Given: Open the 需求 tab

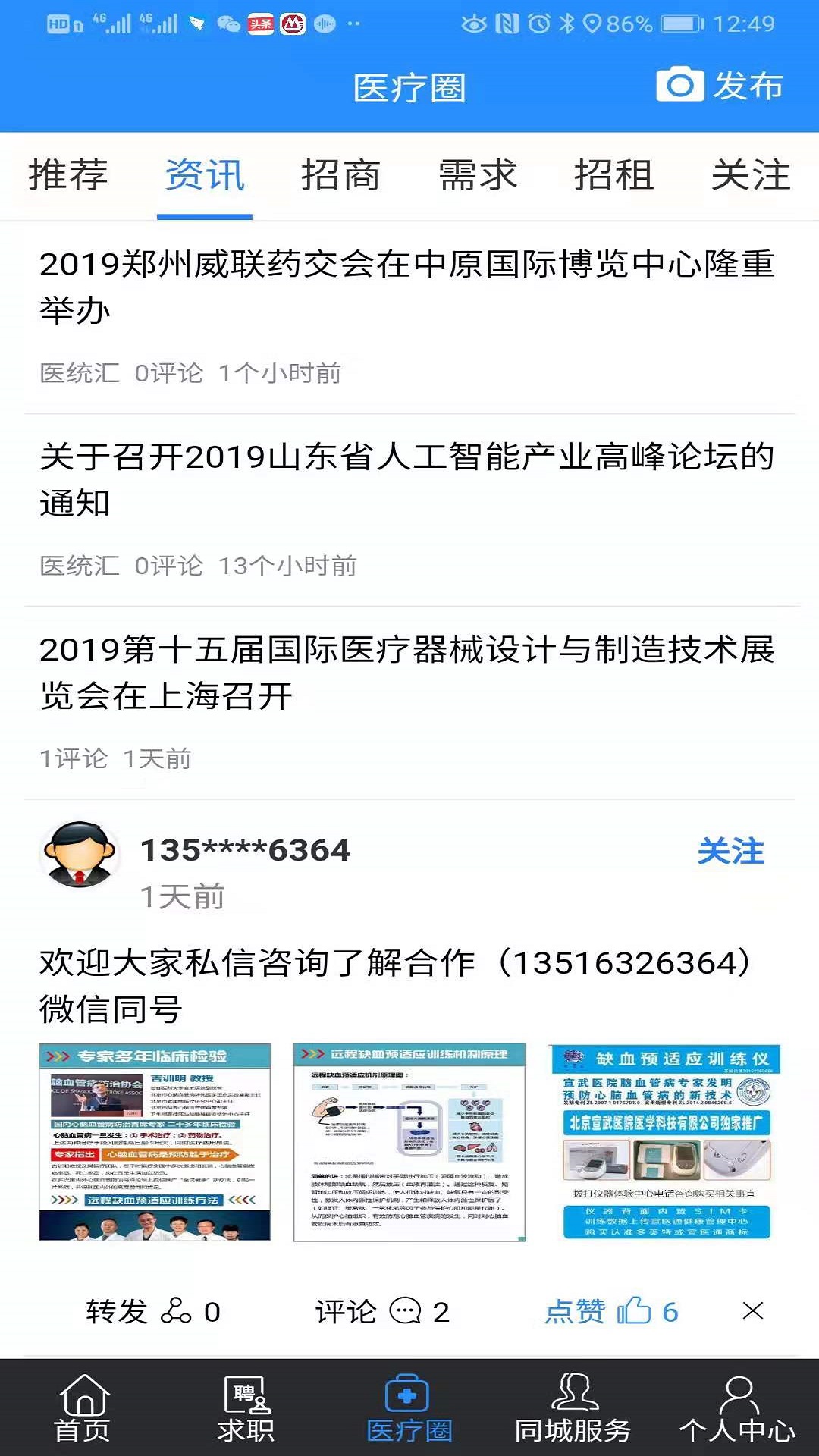Looking at the screenshot, I should [x=478, y=175].
